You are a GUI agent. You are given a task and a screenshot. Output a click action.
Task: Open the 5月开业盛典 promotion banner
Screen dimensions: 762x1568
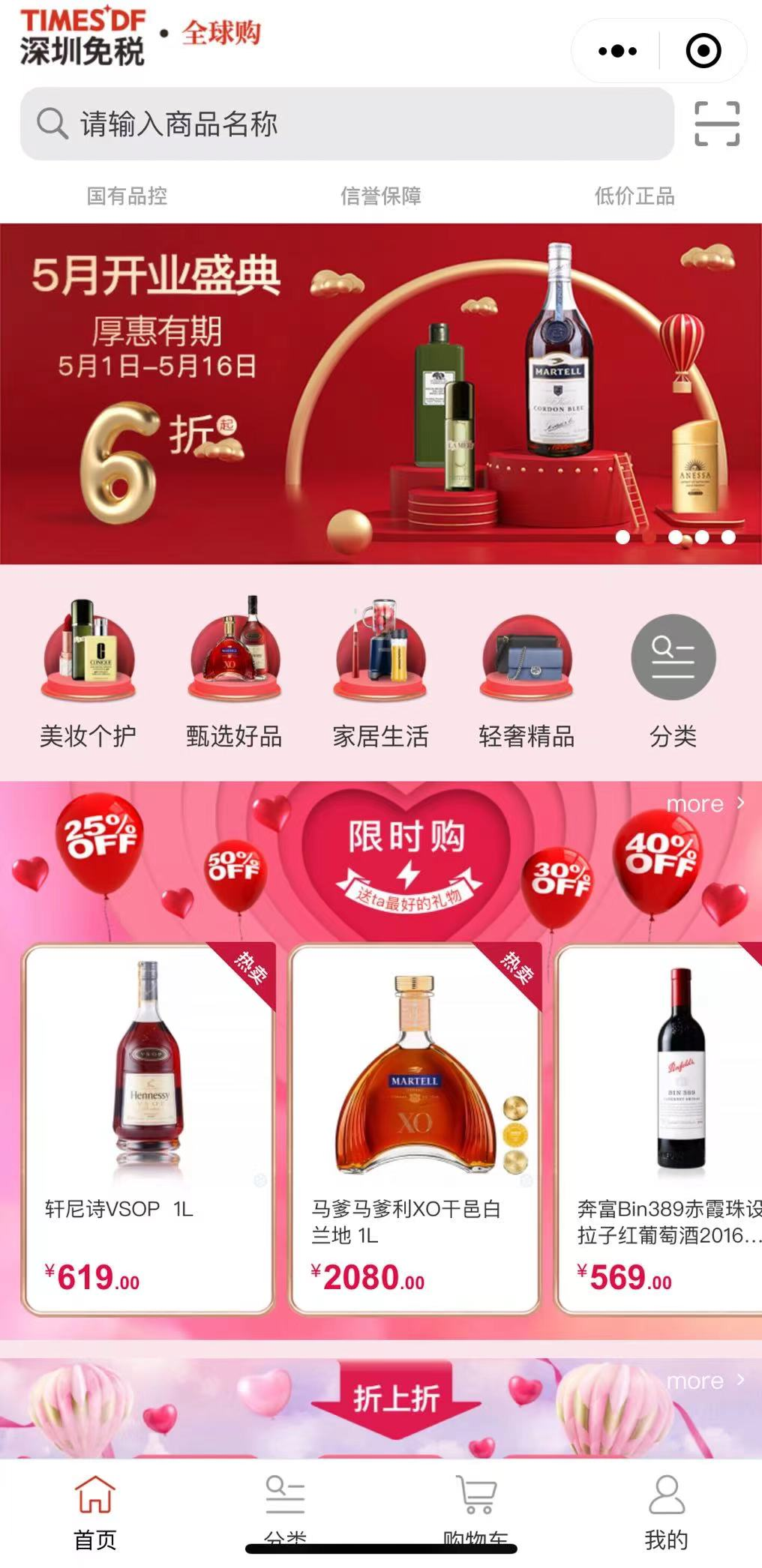coord(381,393)
